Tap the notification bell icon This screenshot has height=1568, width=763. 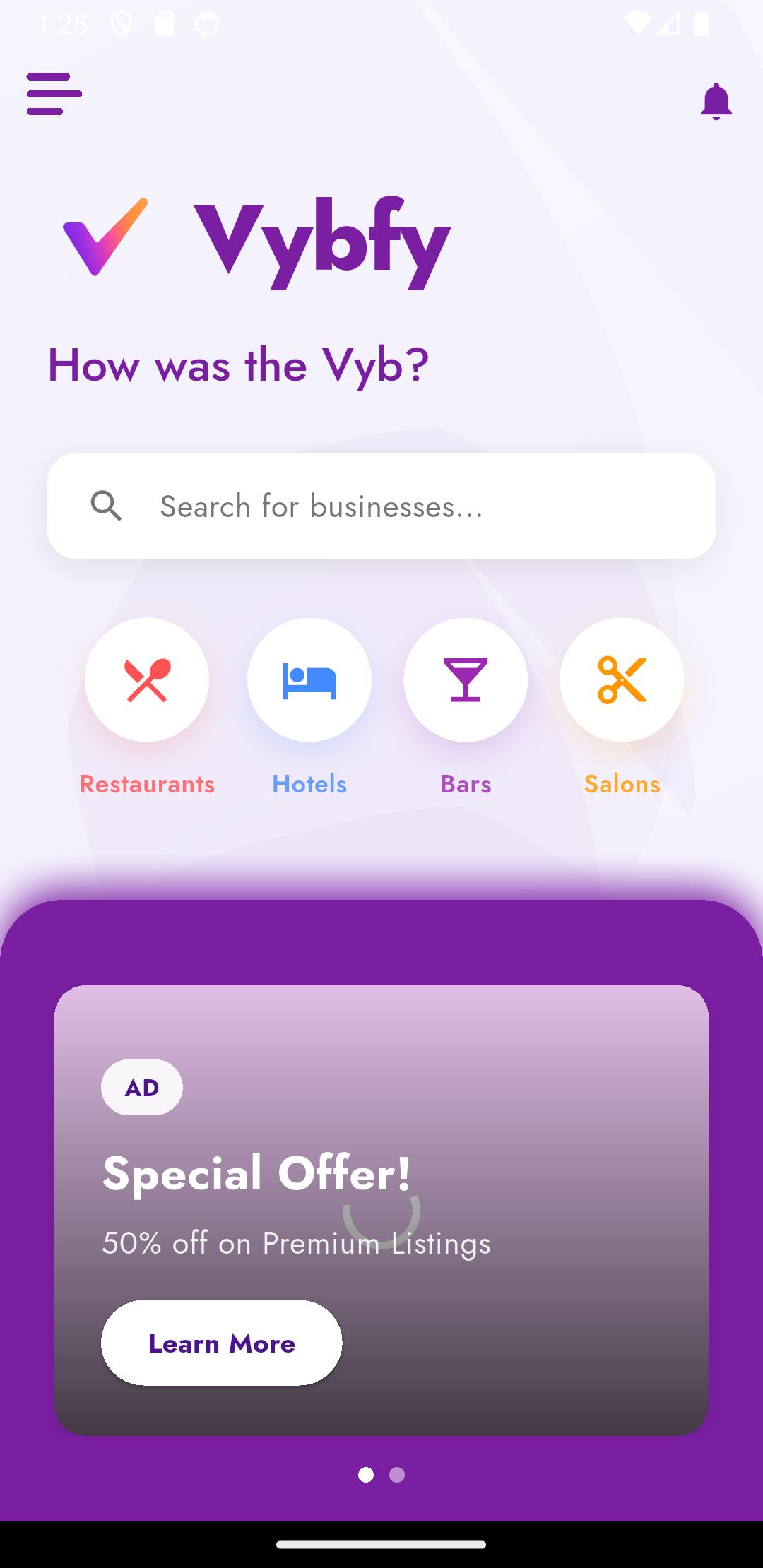click(x=716, y=100)
